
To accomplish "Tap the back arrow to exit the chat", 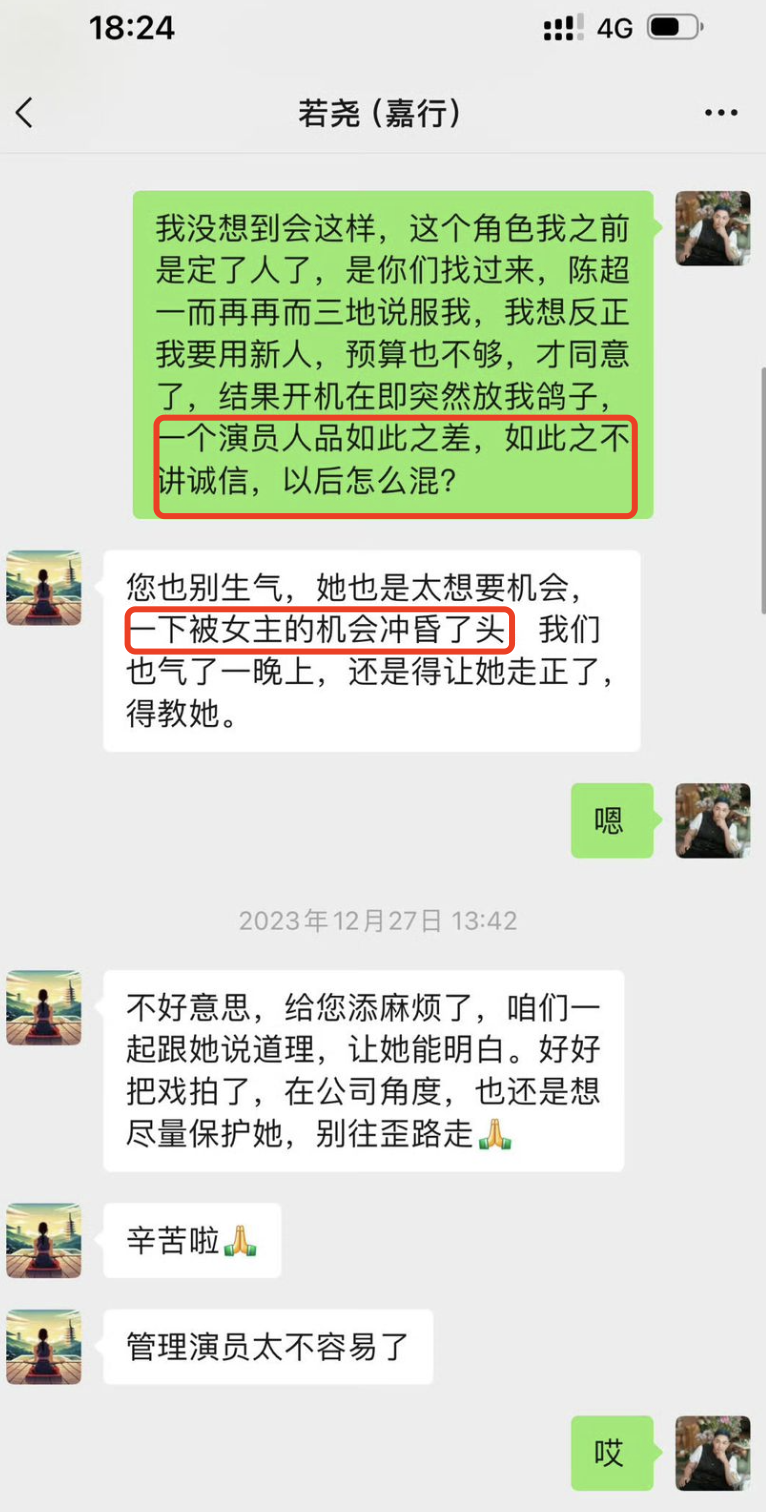I will coord(25,113).
